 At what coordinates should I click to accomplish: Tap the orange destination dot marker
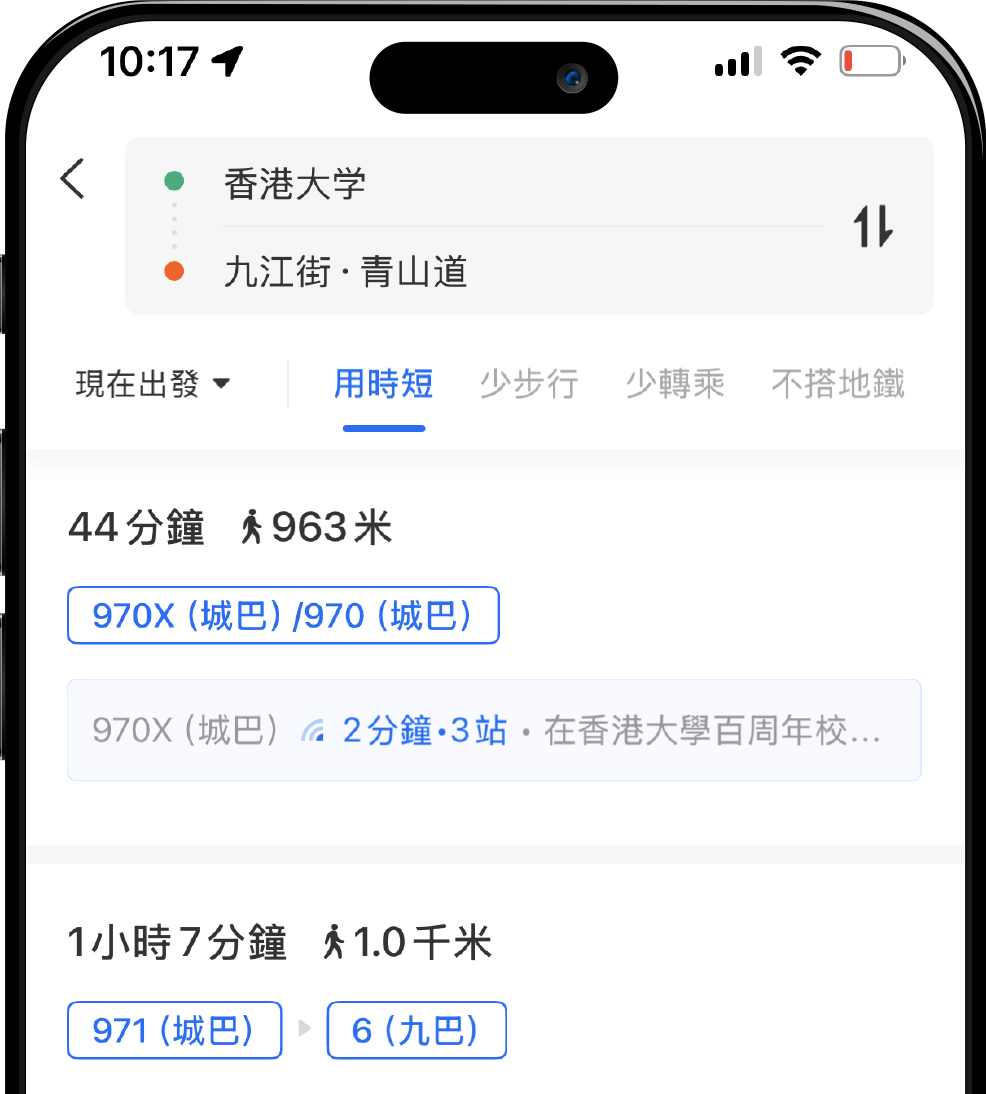coord(174,272)
